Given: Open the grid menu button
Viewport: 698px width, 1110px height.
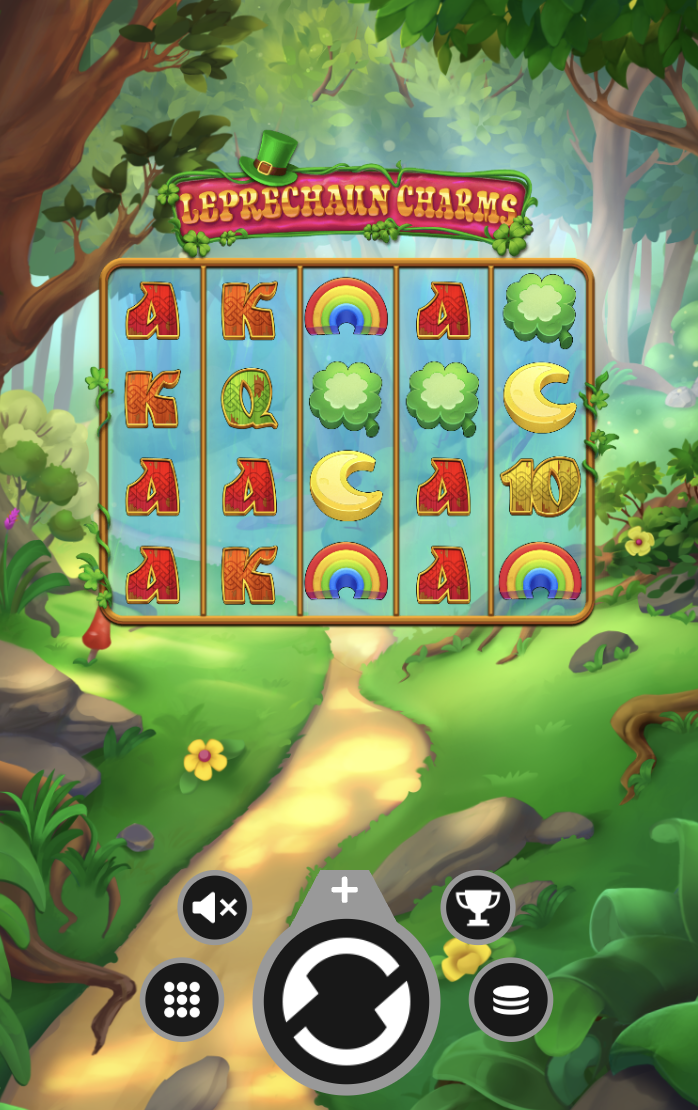Looking at the screenshot, I should point(182,998).
